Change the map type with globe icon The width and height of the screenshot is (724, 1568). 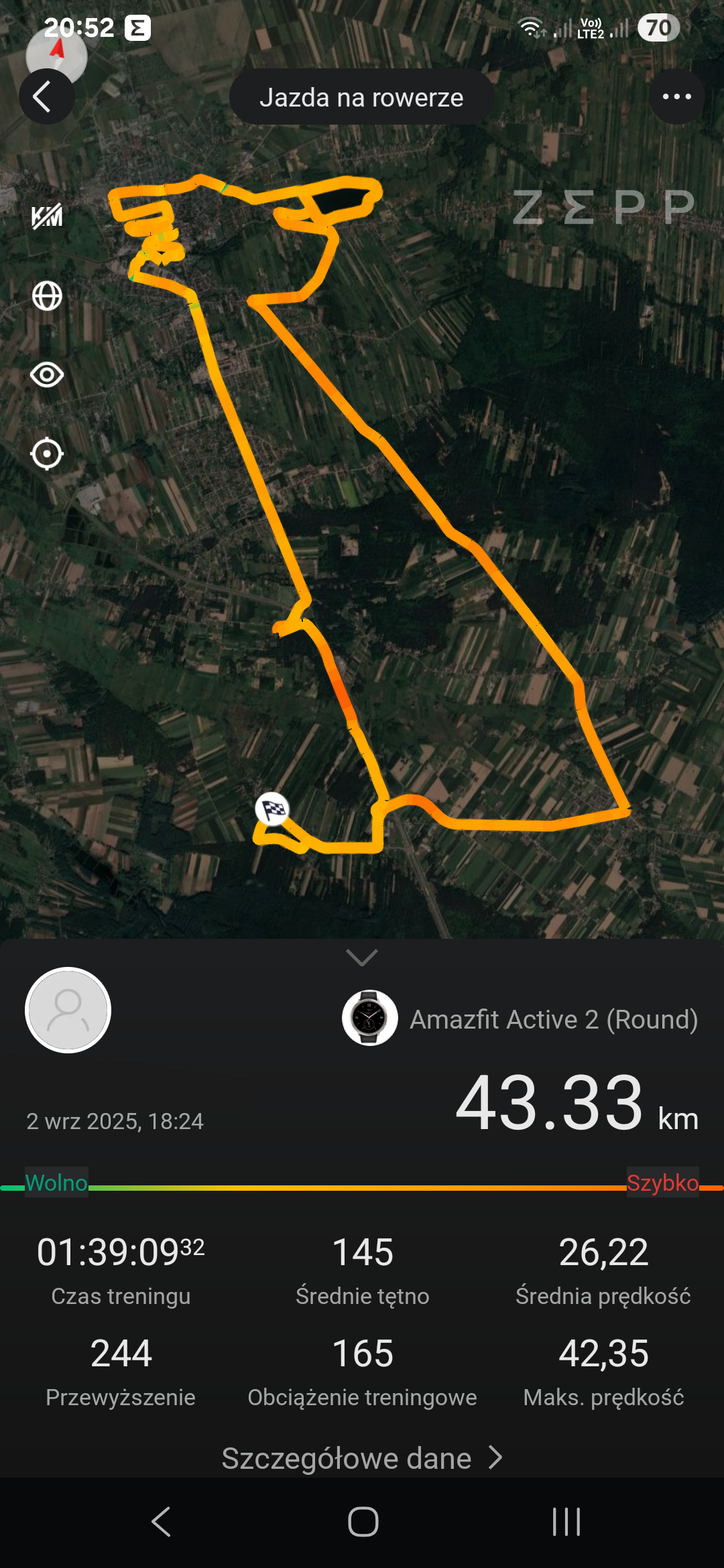point(47,296)
